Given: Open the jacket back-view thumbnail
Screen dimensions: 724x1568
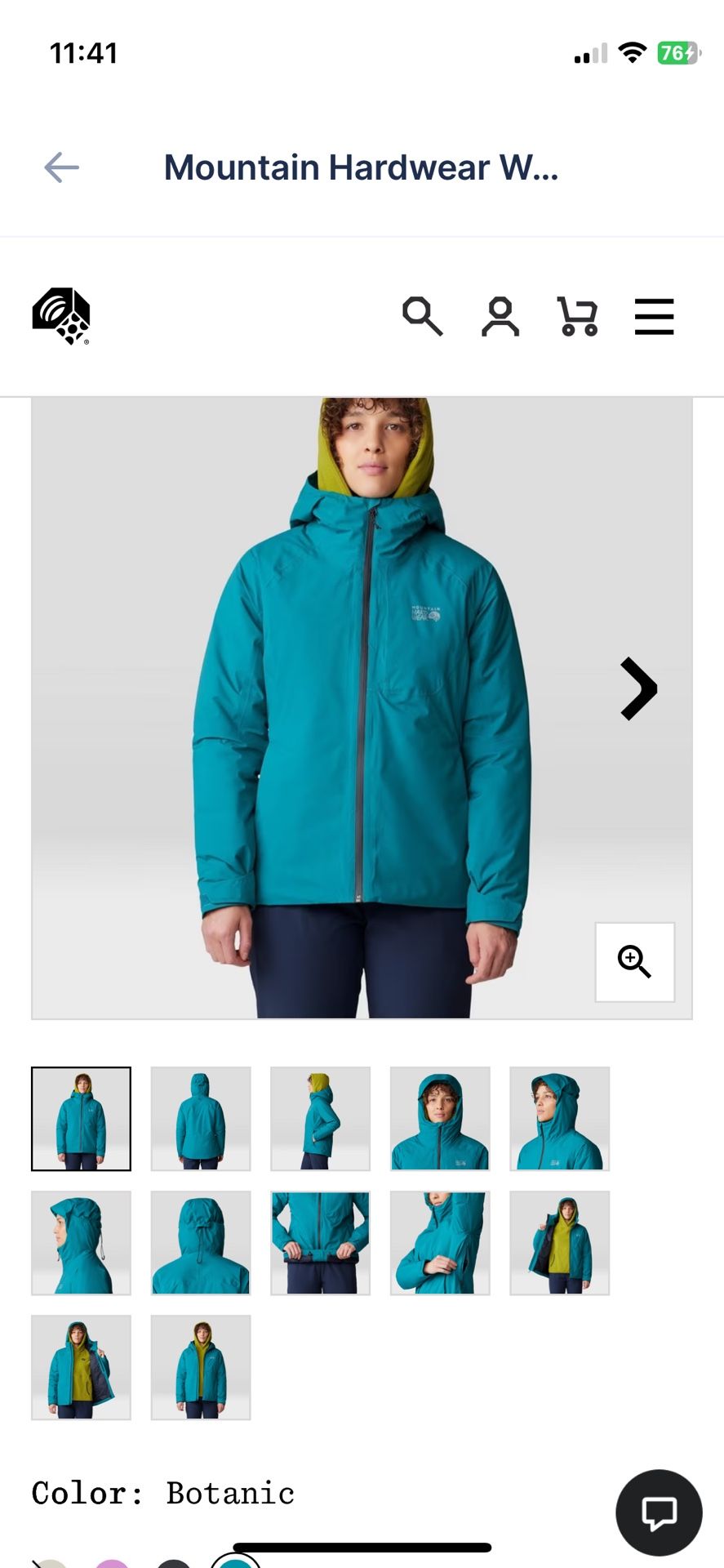Looking at the screenshot, I should [x=200, y=1118].
